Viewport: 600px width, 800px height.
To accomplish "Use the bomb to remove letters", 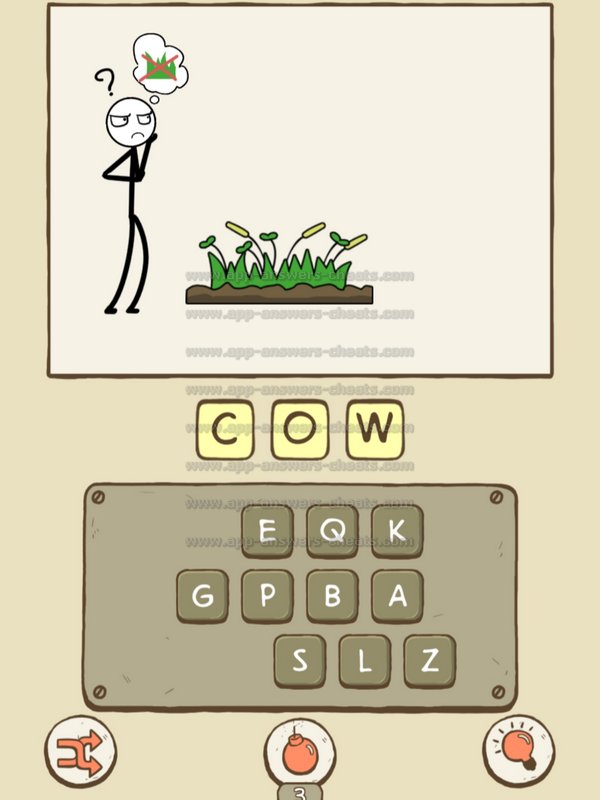I will (x=300, y=752).
